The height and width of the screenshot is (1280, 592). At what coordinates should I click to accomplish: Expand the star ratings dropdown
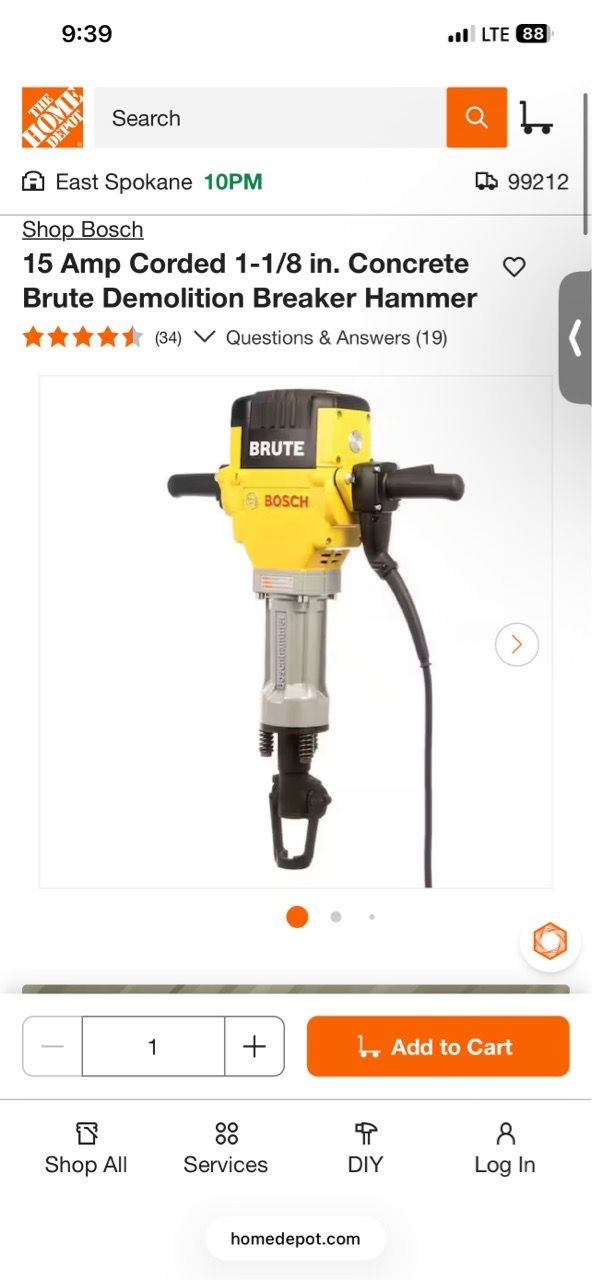coord(205,337)
